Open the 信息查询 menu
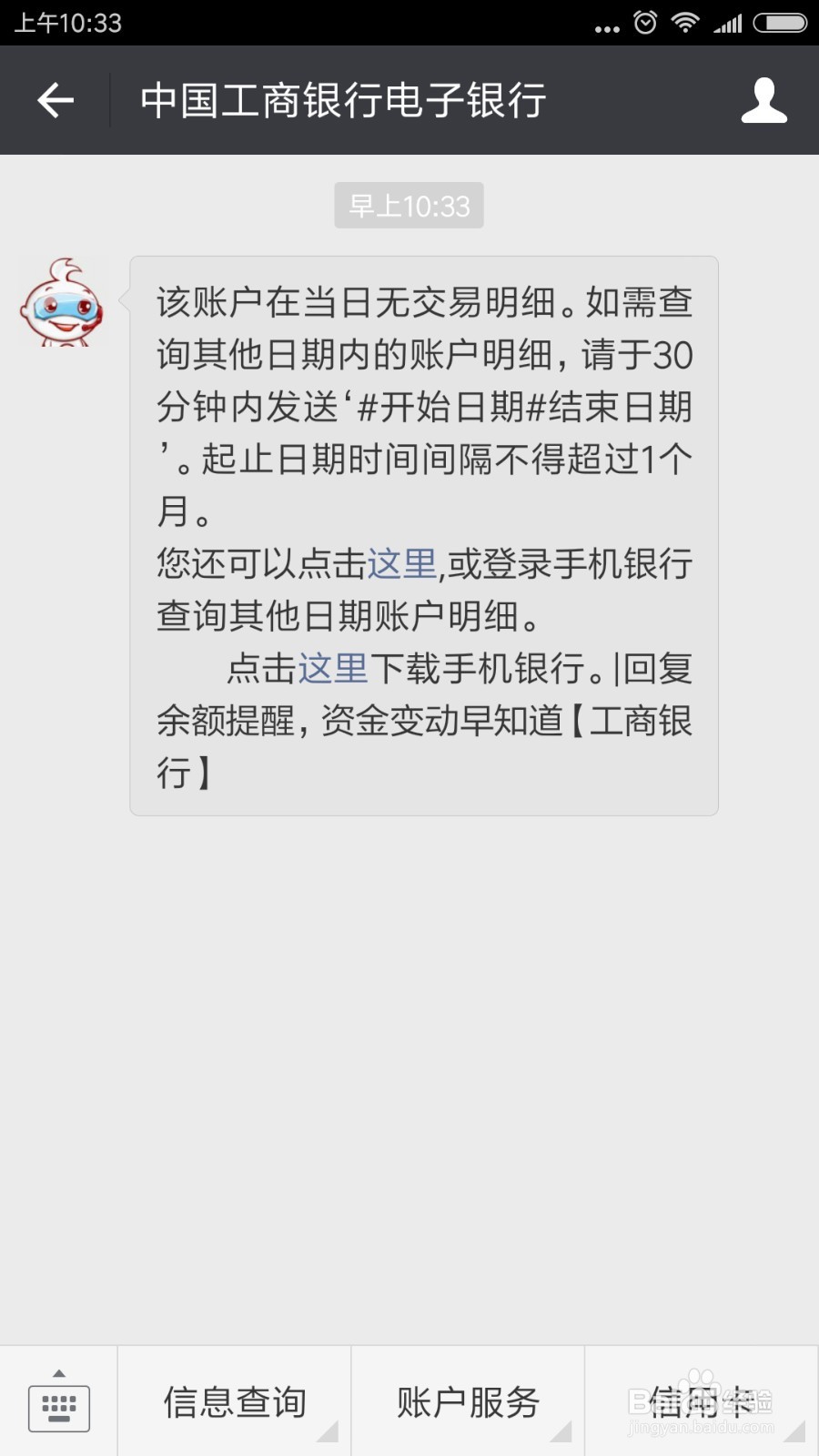819x1456 pixels. [233, 1401]
